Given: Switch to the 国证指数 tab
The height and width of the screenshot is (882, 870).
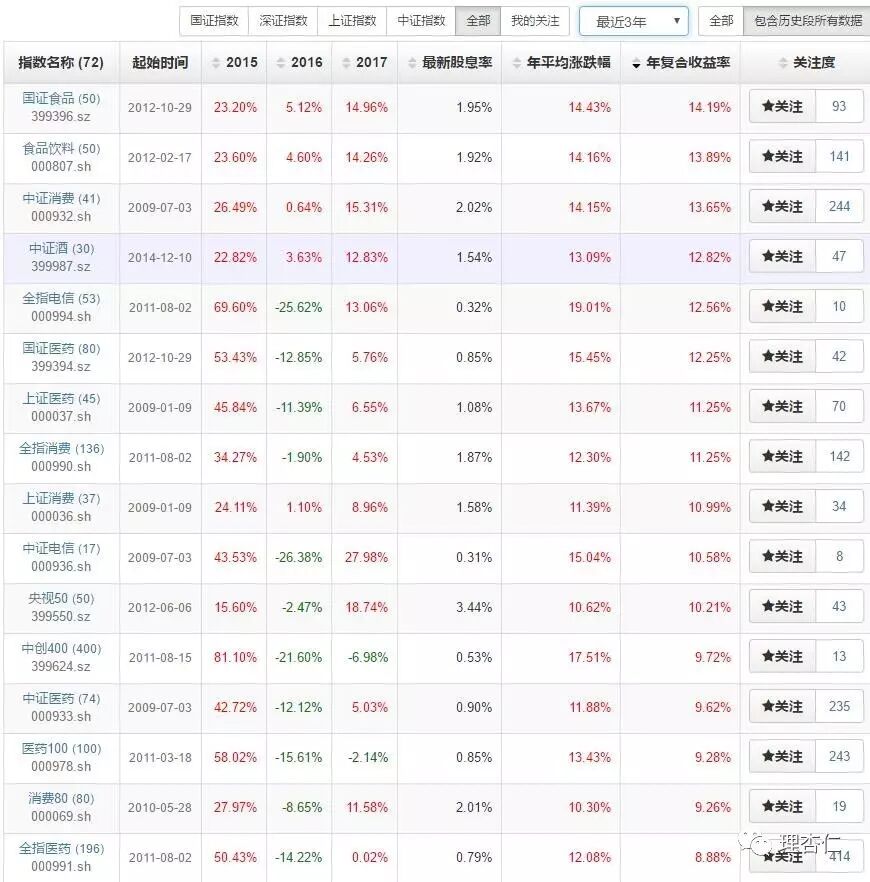Looking at the screenshot, I should (214, 21).
